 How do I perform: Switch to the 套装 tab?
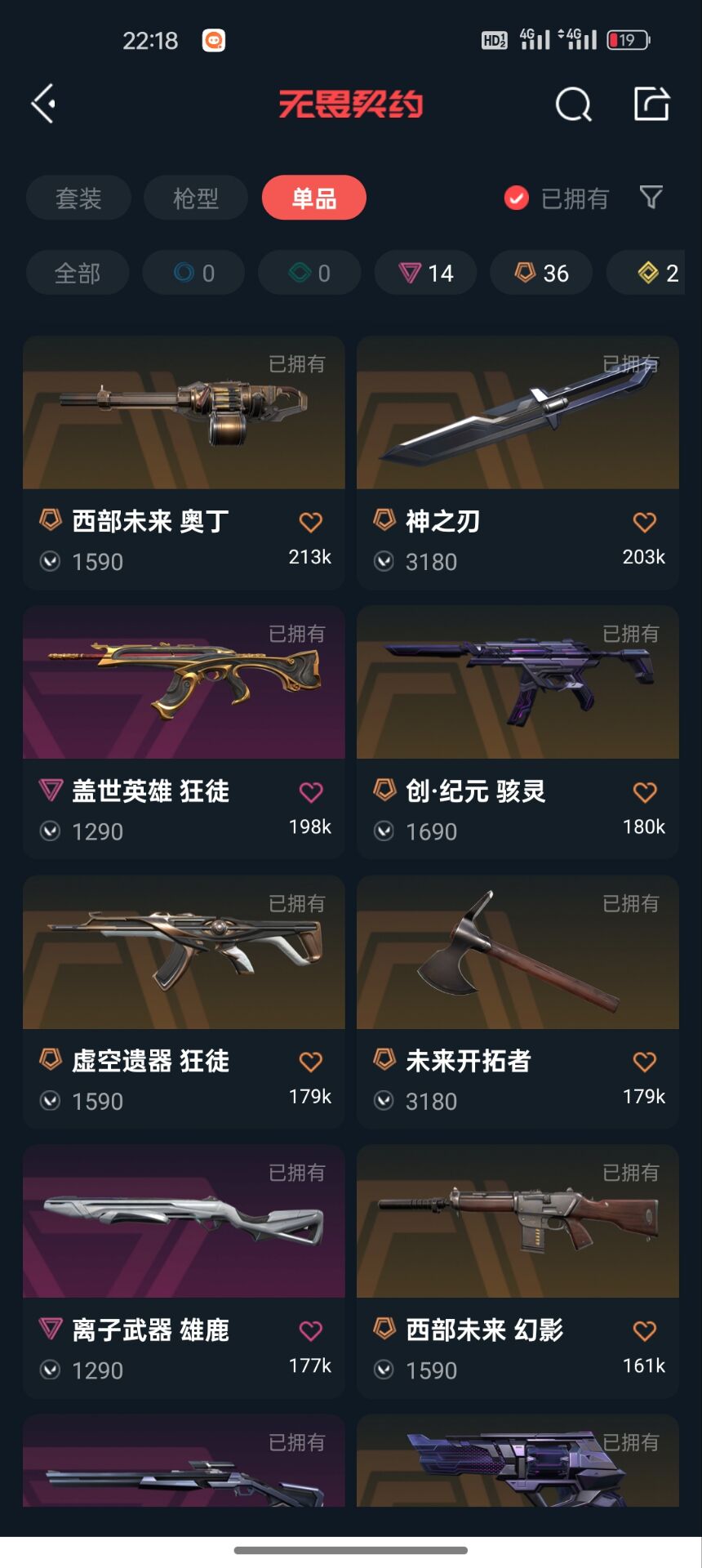(78, 198)
